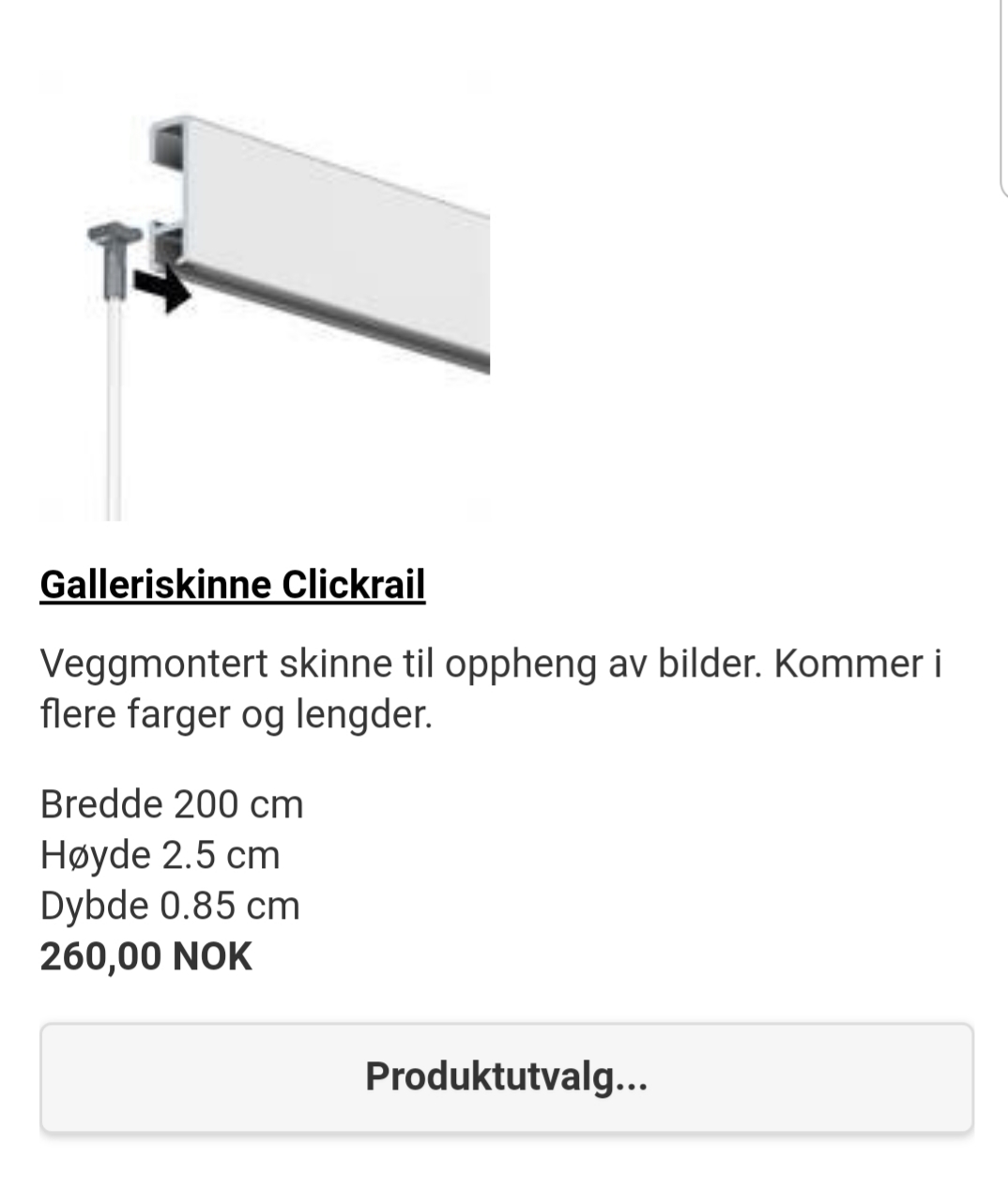Open the Clickrail product image
Viewport: 1008px width, 1190px height.
[x=265, y=296]
